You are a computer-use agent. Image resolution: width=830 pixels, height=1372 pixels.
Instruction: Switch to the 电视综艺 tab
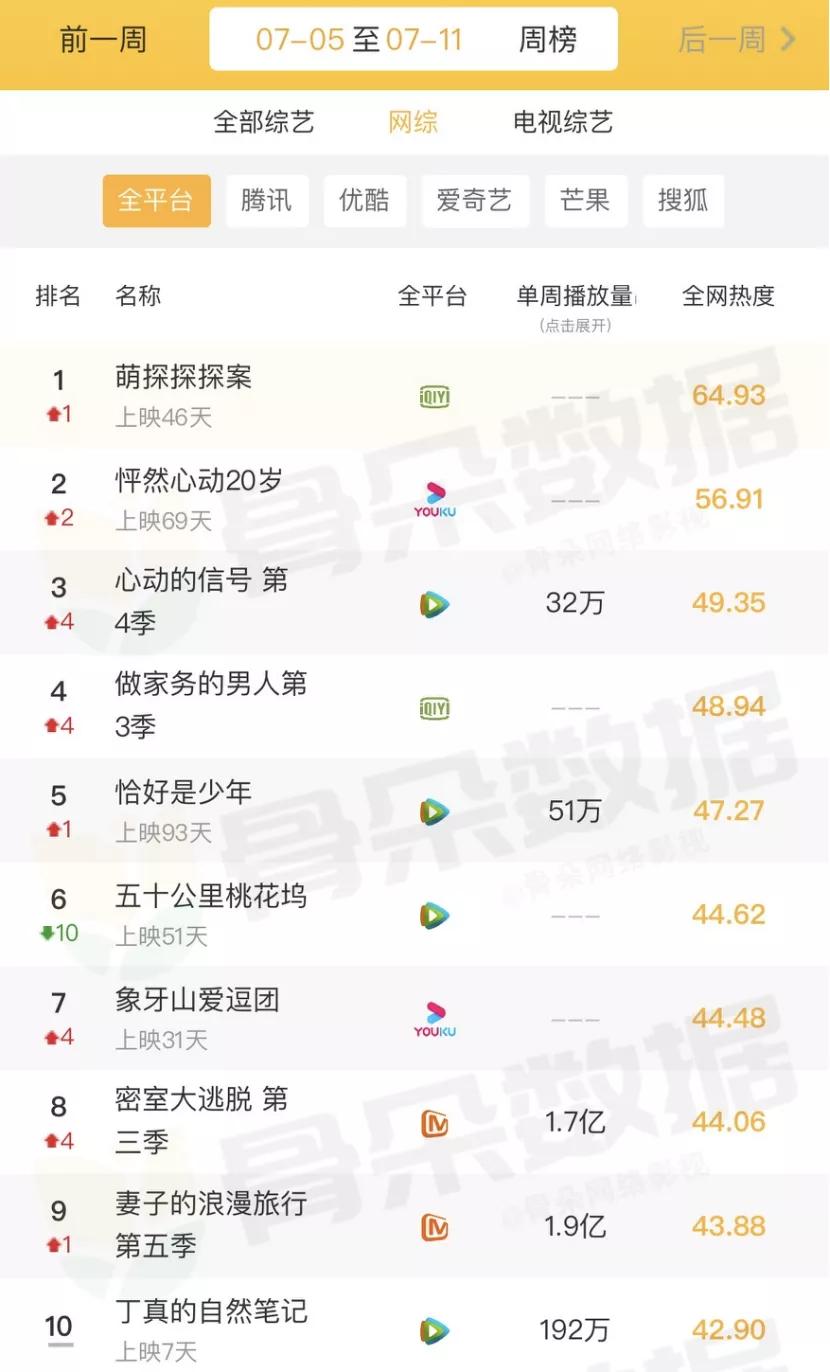[563, 122]
